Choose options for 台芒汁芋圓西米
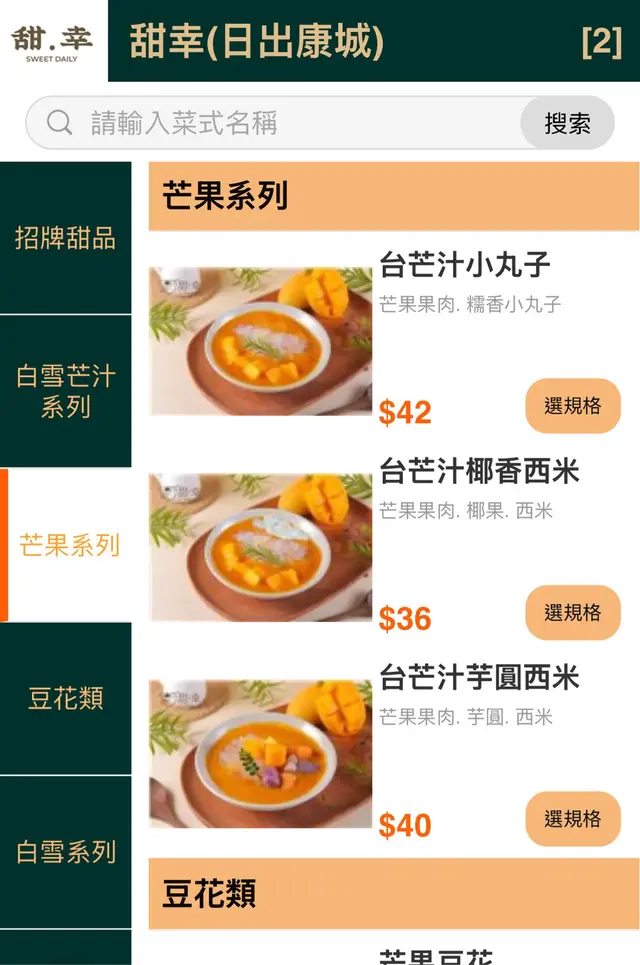The image size is (640, 965). point(573,819)
